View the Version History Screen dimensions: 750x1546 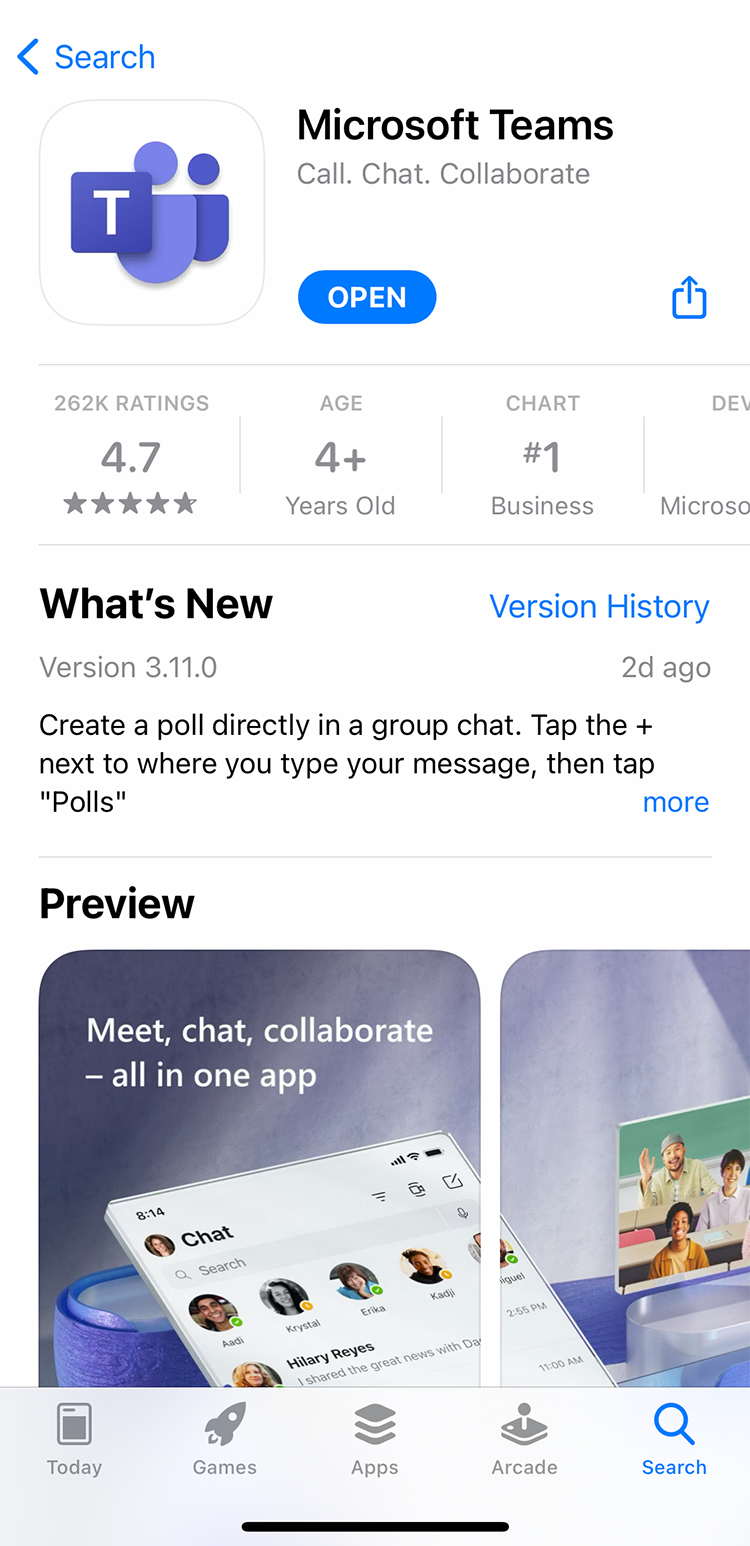599,606
